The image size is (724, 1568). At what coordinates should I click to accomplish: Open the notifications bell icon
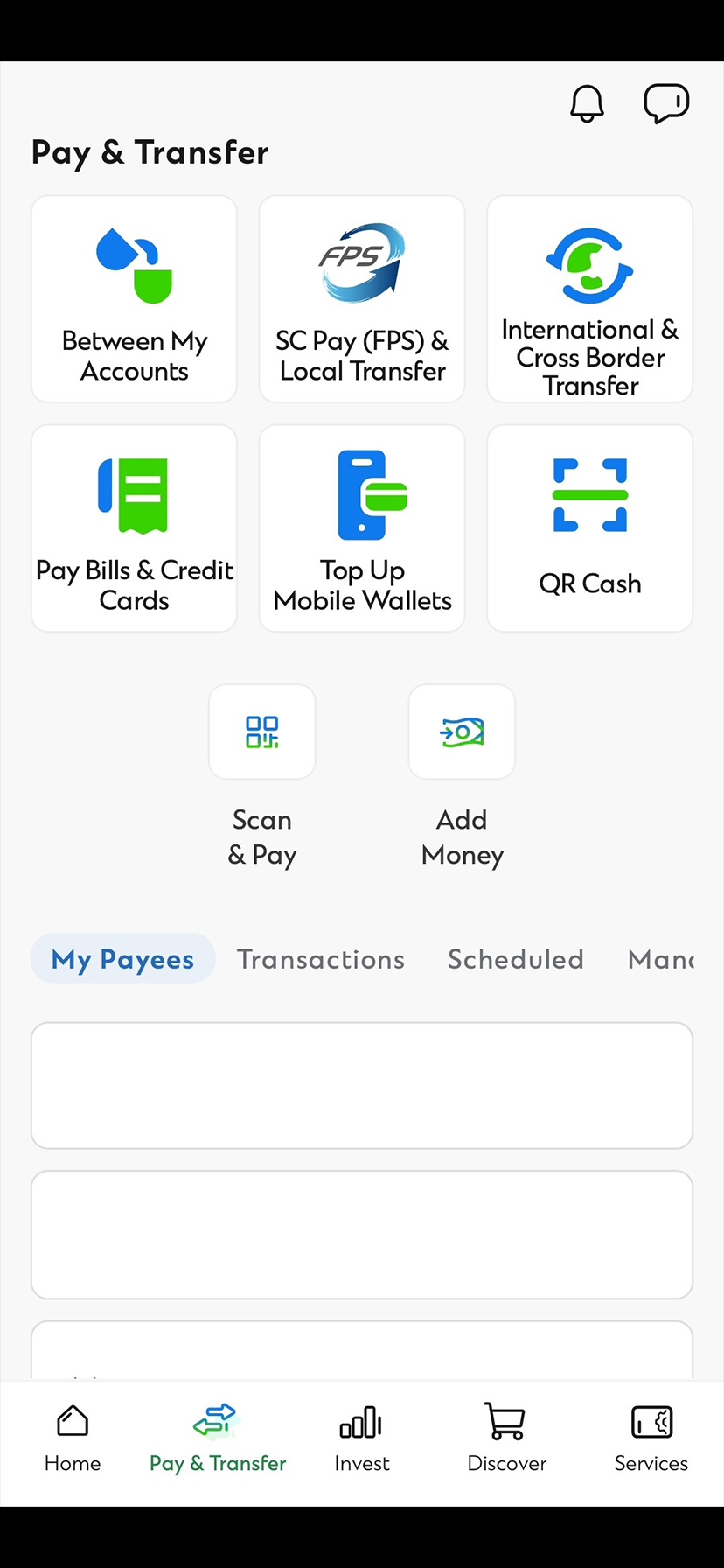(587, 102)
